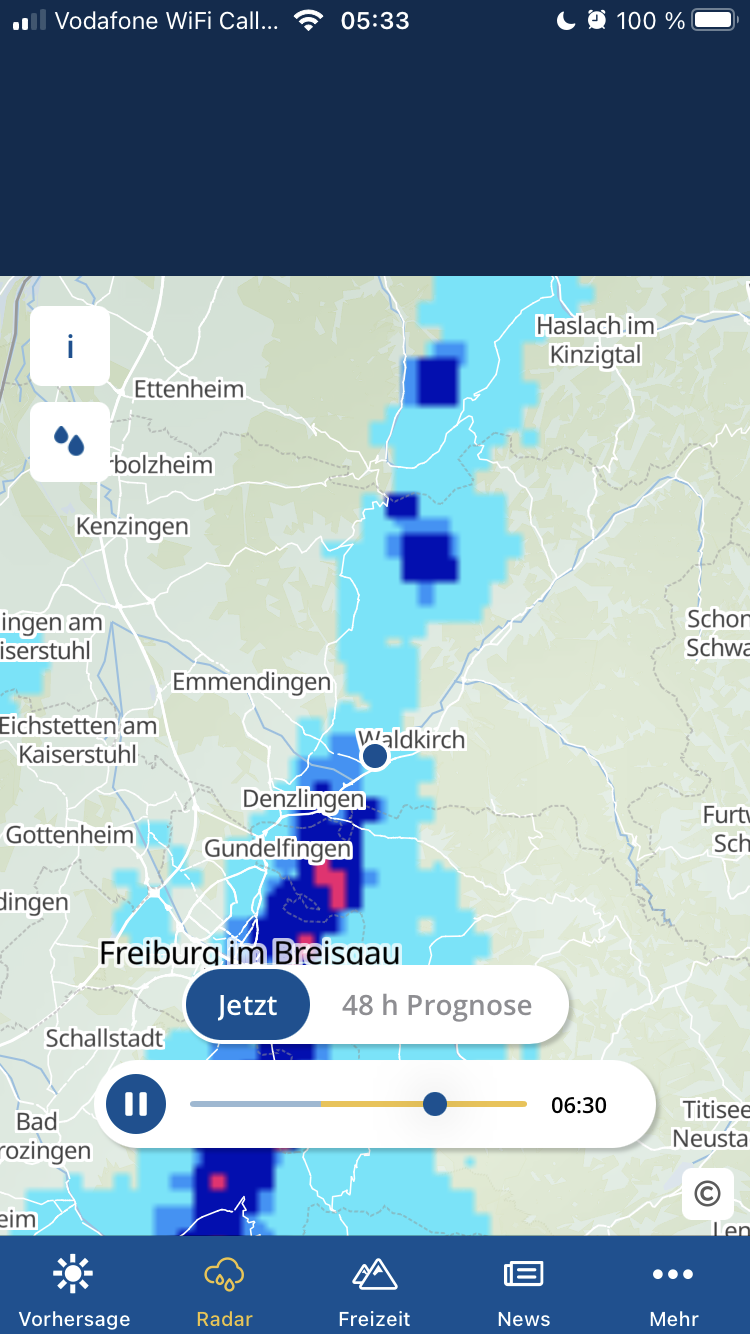Open the raindrop layer selector
Image resolution: width=750 pixels, height=1334 pixels.
(70, 442)
